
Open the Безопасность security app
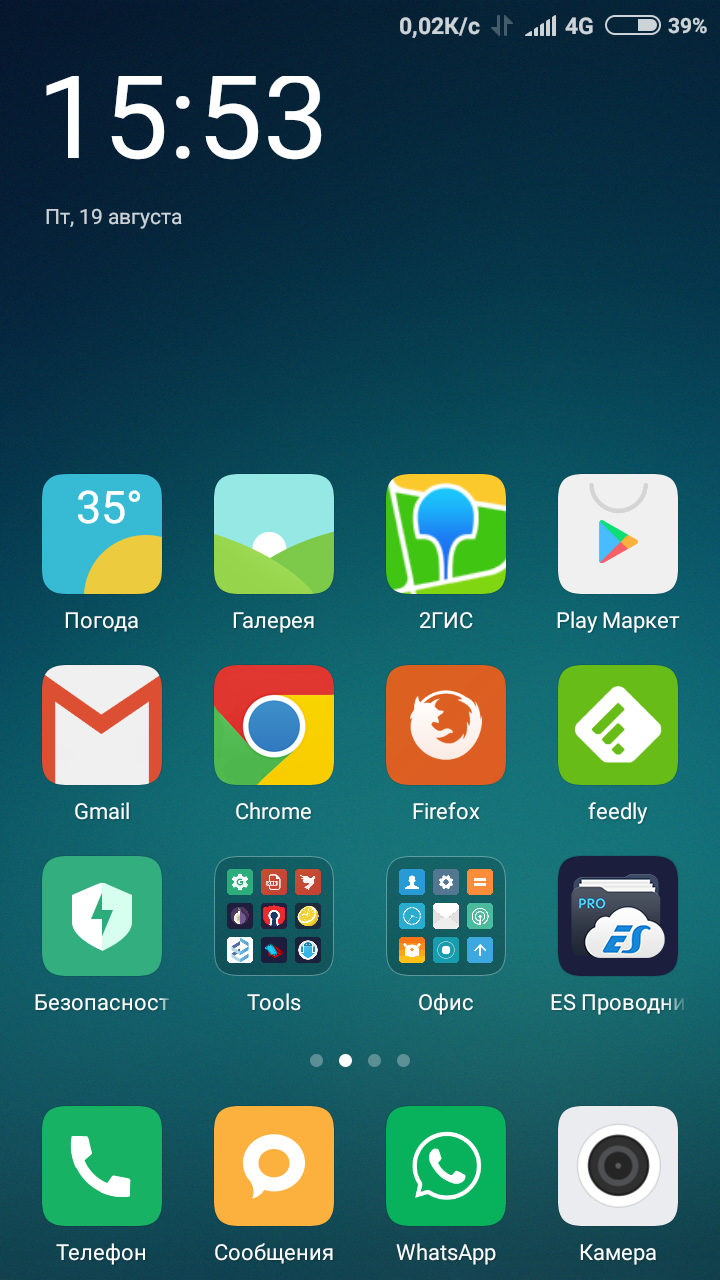102,916
